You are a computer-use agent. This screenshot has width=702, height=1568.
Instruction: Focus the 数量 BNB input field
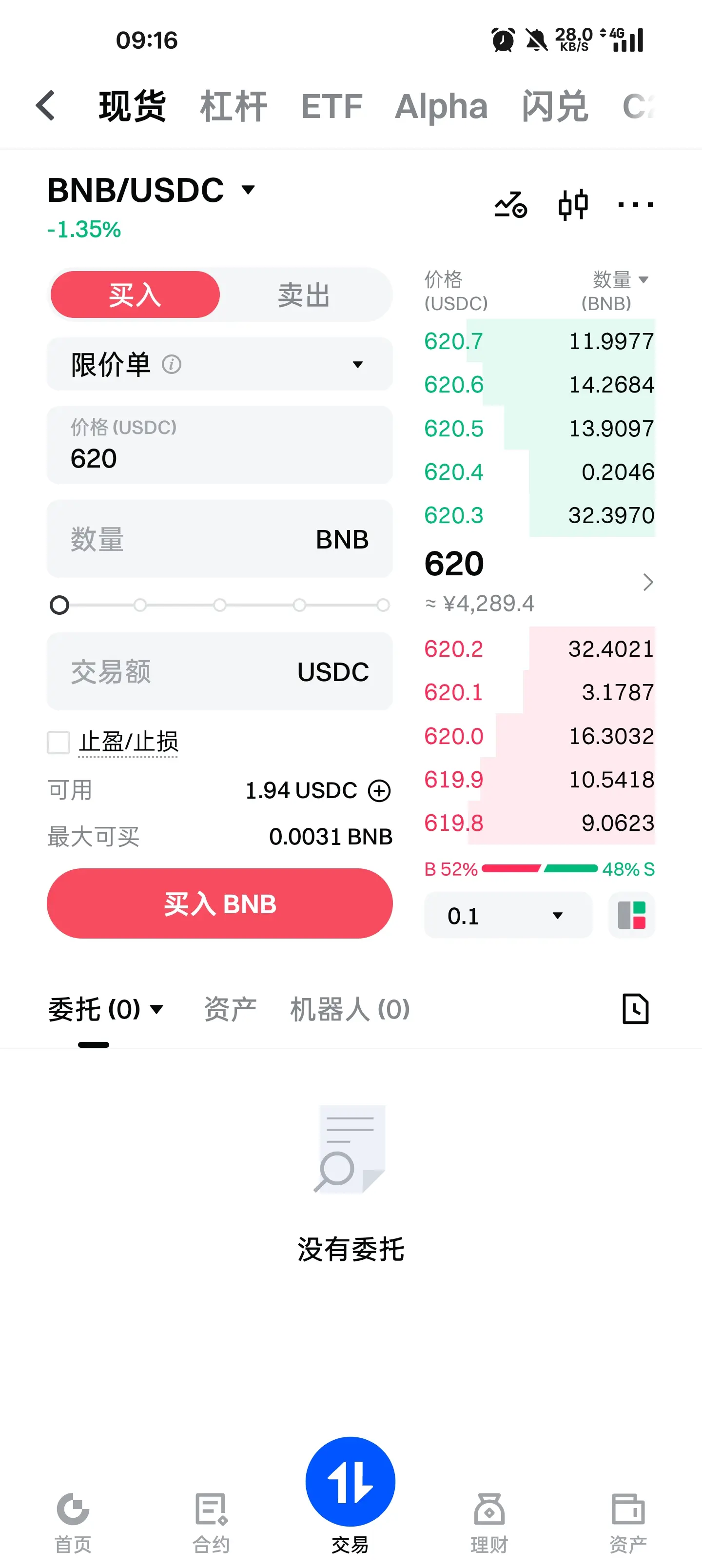[x=220, y=539]
